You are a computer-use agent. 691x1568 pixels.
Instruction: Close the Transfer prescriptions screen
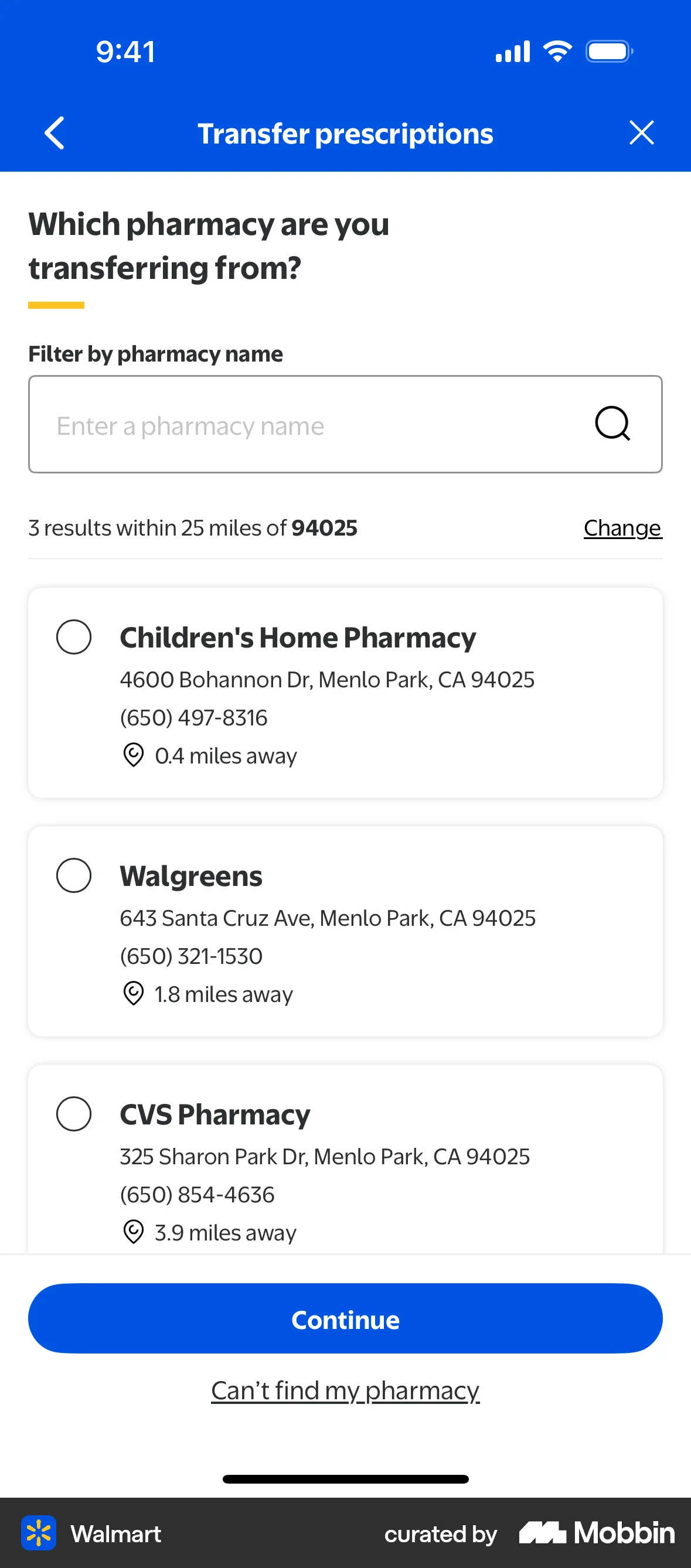click(x=641, y=132)
